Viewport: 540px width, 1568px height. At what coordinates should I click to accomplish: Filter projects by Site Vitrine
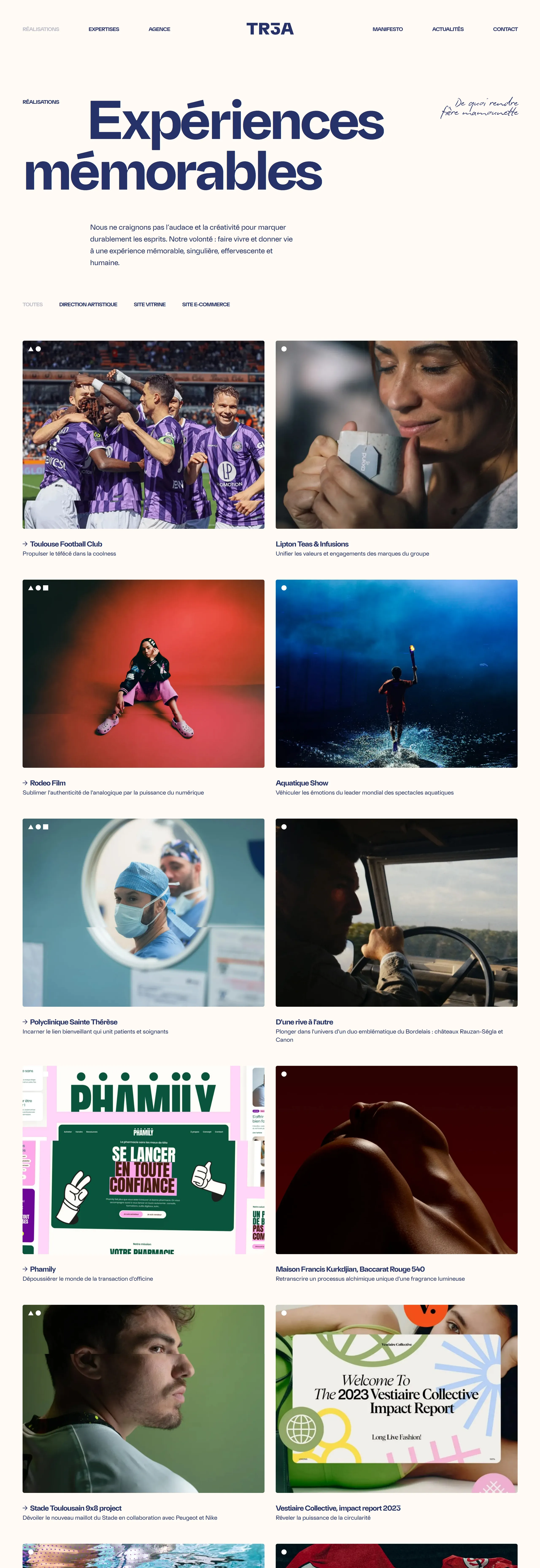(150, 304)
